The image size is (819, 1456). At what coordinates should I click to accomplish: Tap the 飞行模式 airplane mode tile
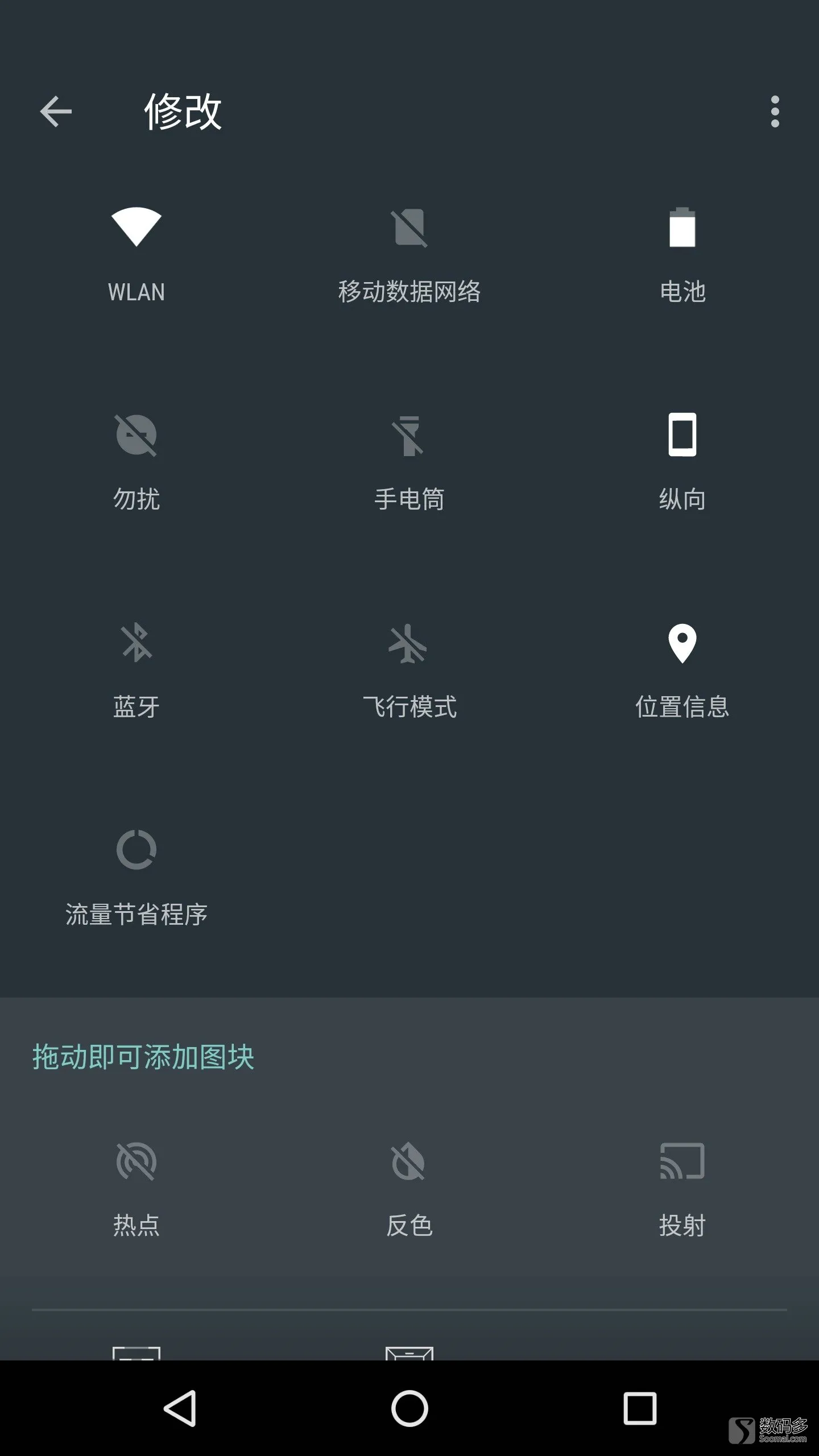[x=409, y=670]
